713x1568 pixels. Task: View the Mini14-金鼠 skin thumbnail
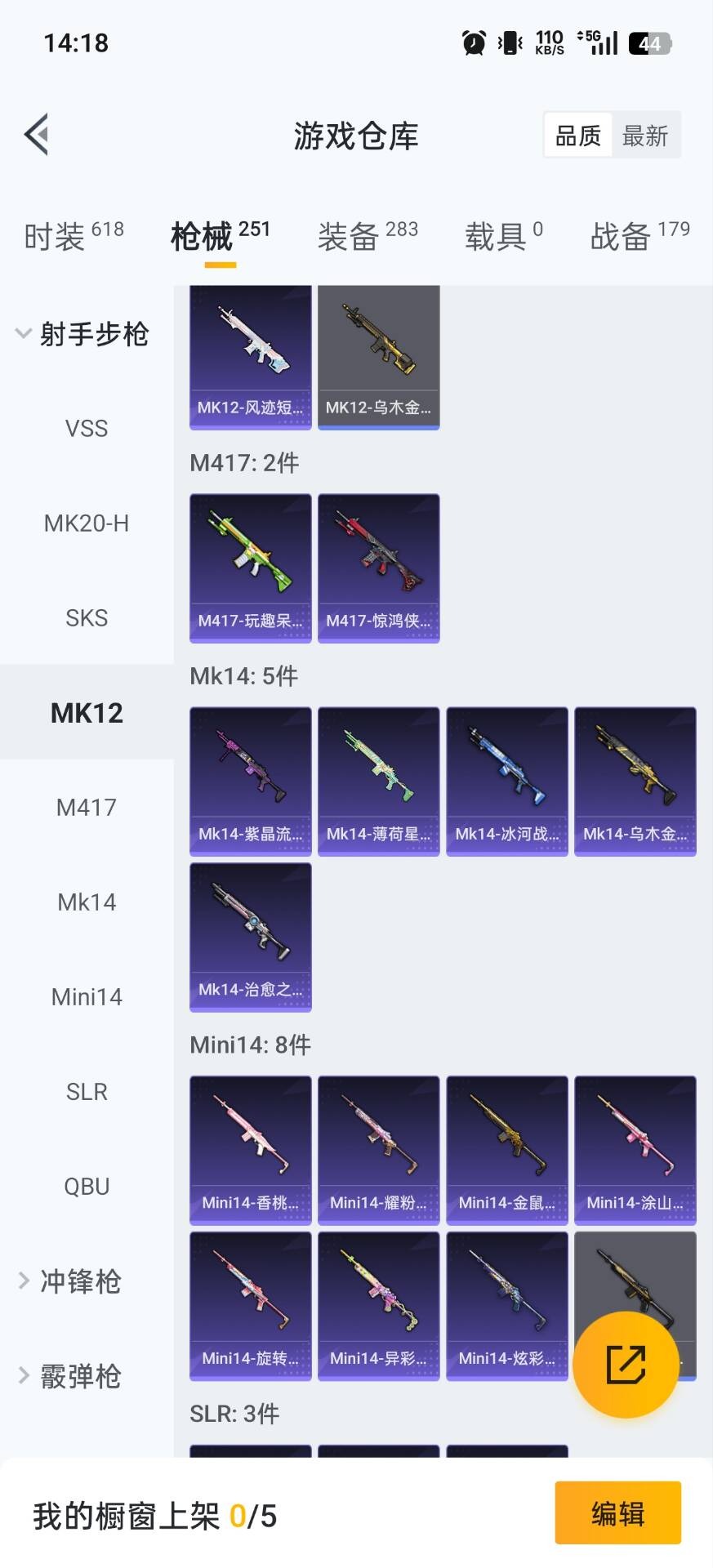506,1150
